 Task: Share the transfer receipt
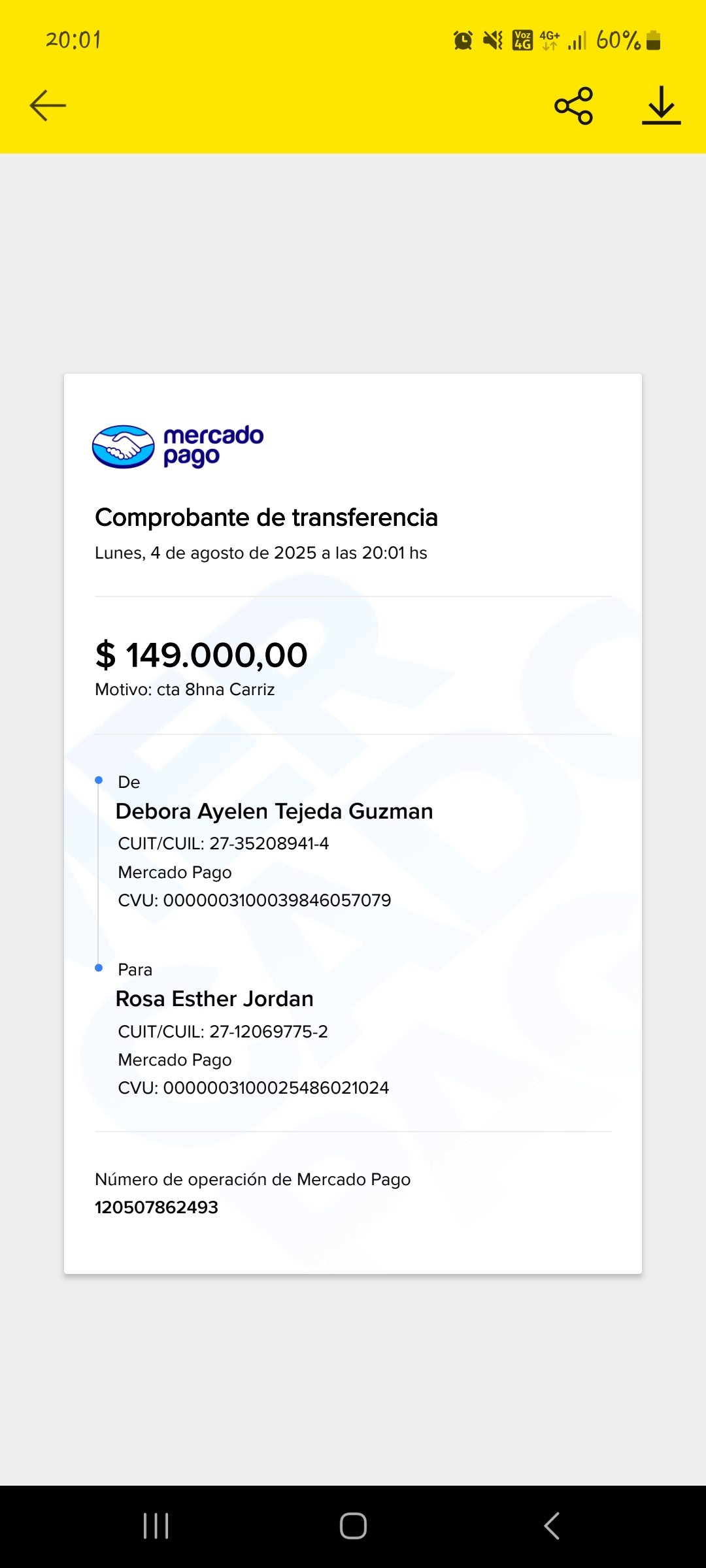[x=573, y=105]
